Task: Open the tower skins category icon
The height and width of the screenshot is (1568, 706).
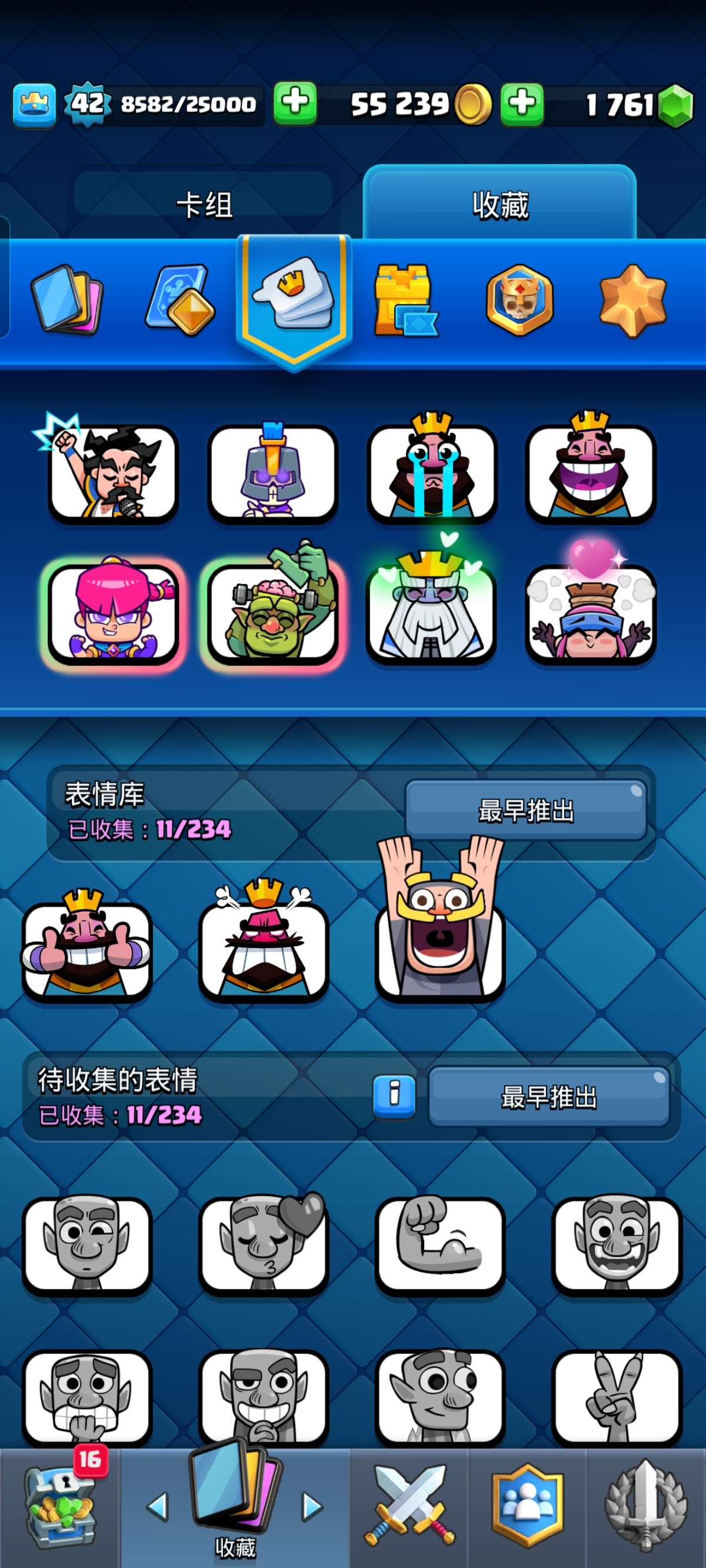Action: 405,300
